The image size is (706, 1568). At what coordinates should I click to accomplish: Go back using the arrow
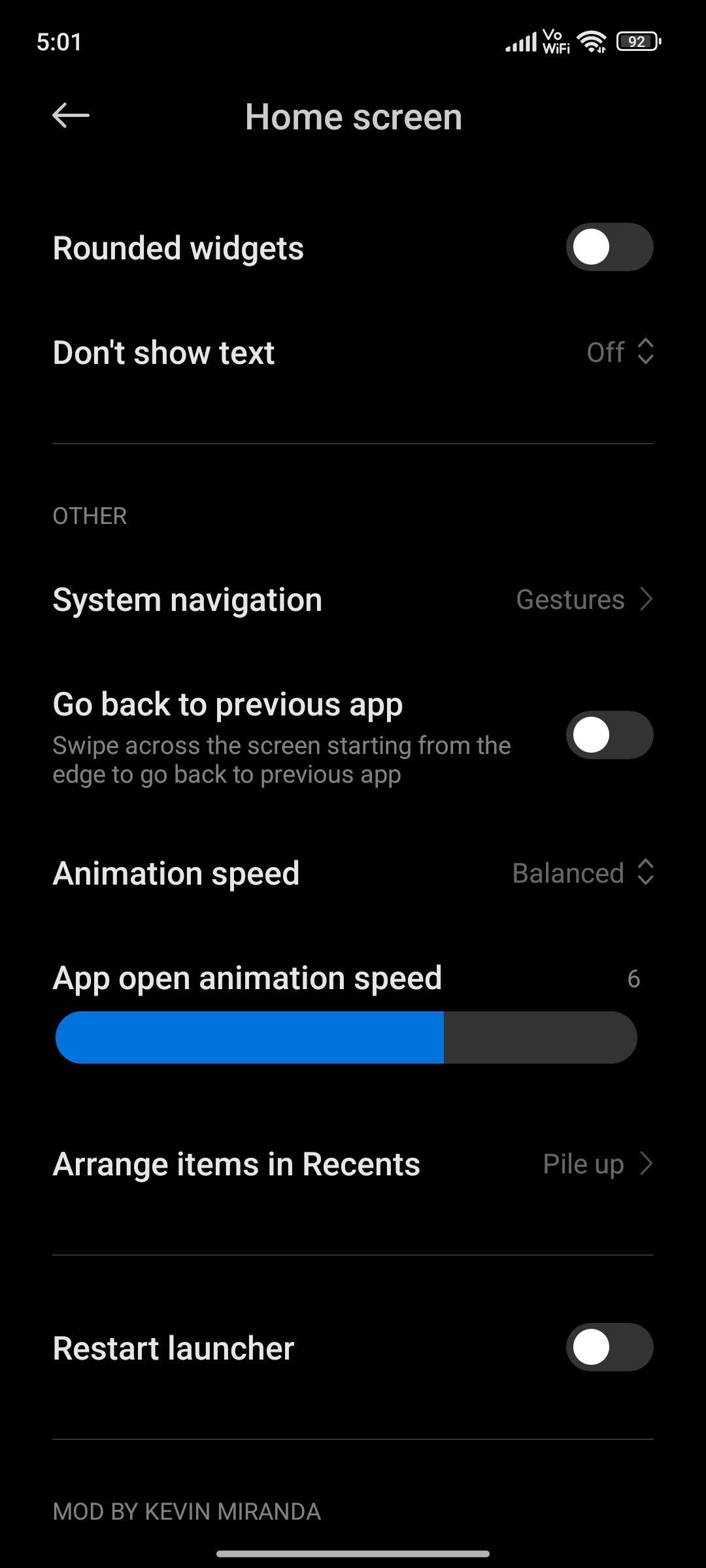tap(71, 116)
